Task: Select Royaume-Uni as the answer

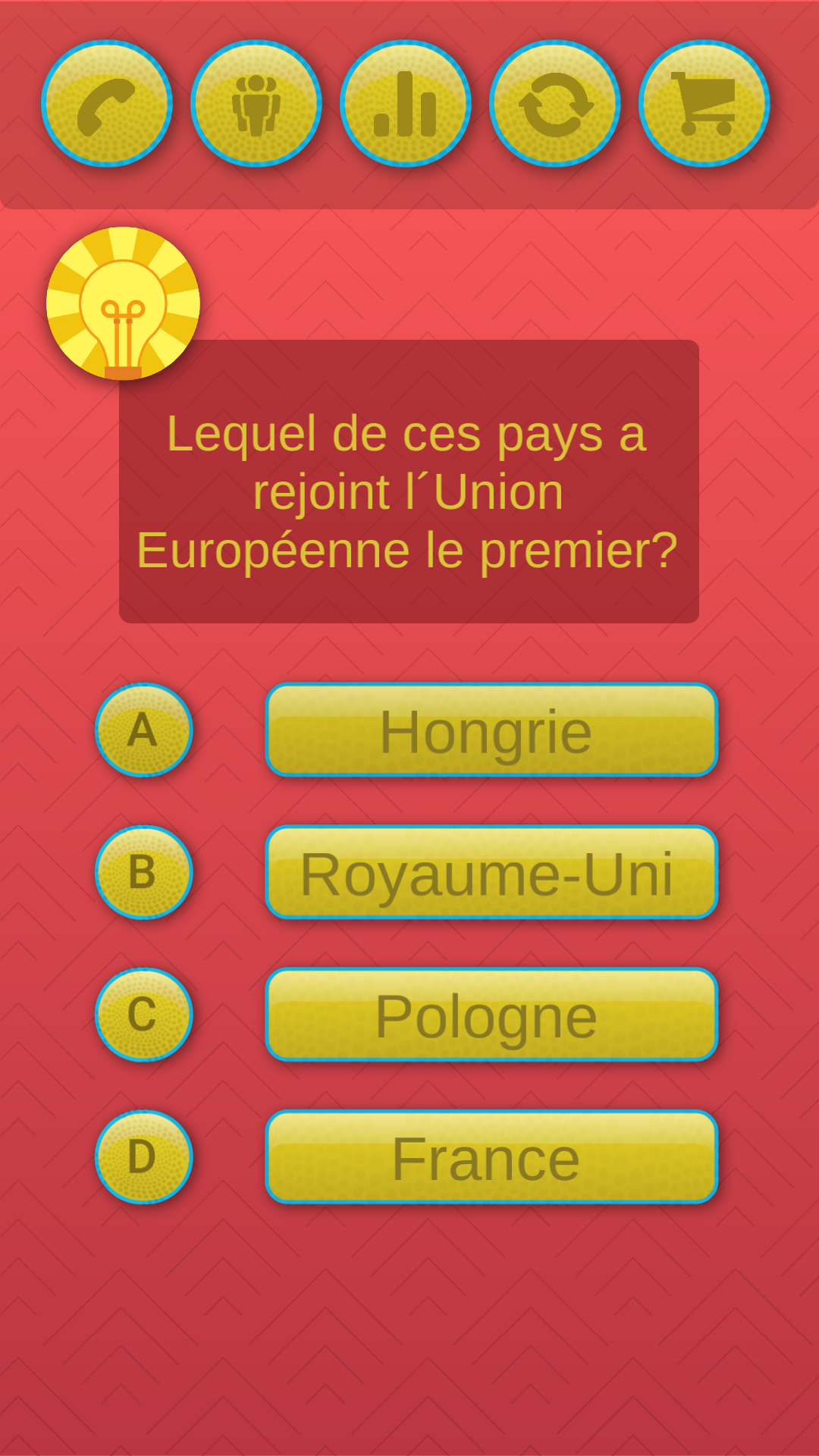Action: 491,873
